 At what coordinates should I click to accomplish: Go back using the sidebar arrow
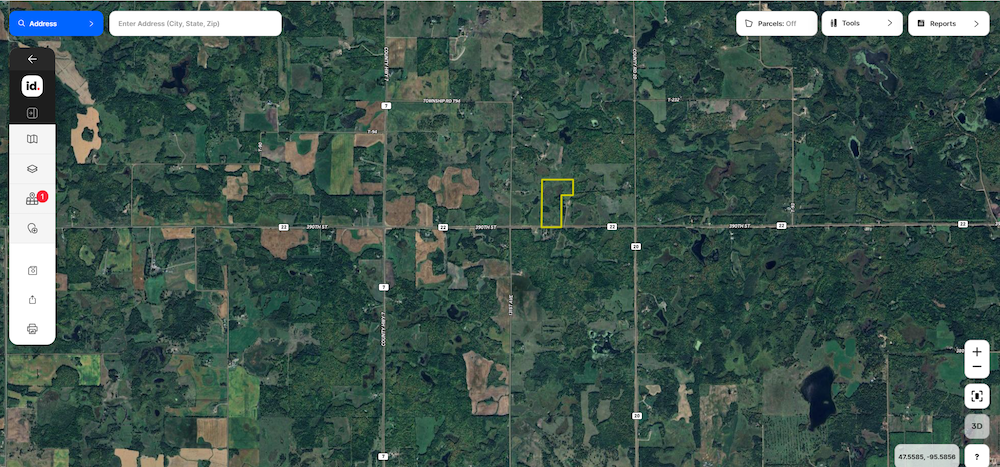[32, 59]
